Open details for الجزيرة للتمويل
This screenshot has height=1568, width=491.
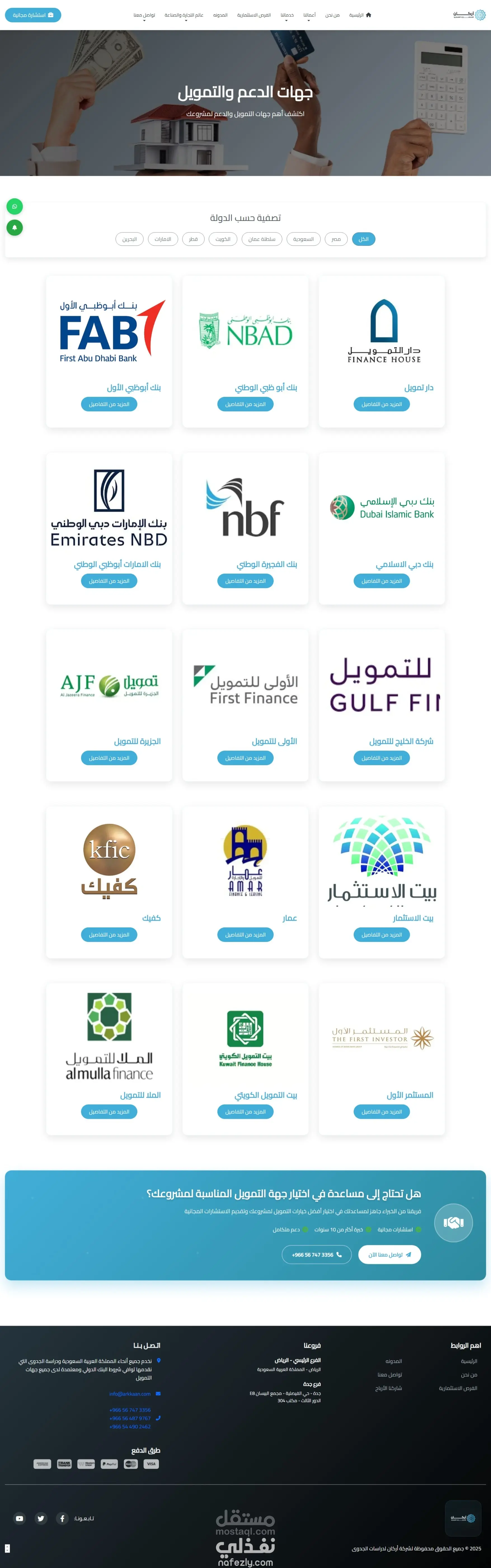coord(109,758)
